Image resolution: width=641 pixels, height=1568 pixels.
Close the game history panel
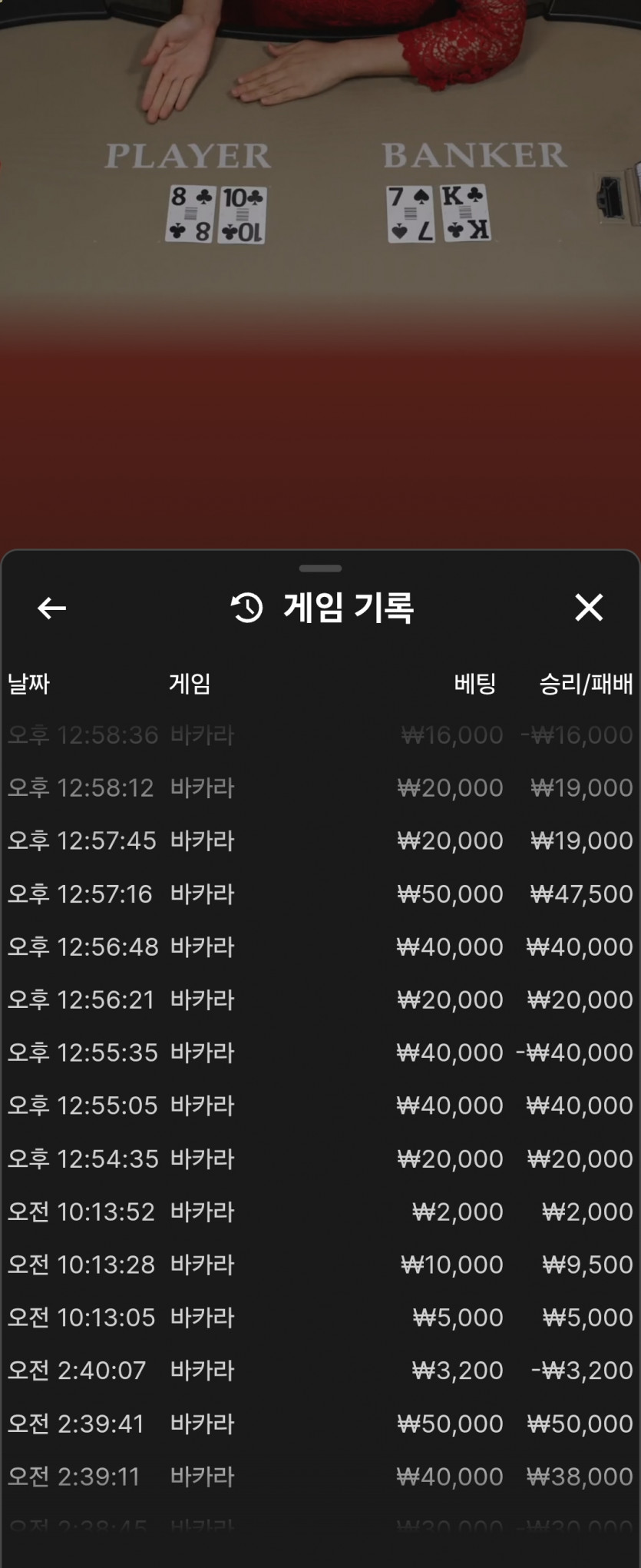589,608
